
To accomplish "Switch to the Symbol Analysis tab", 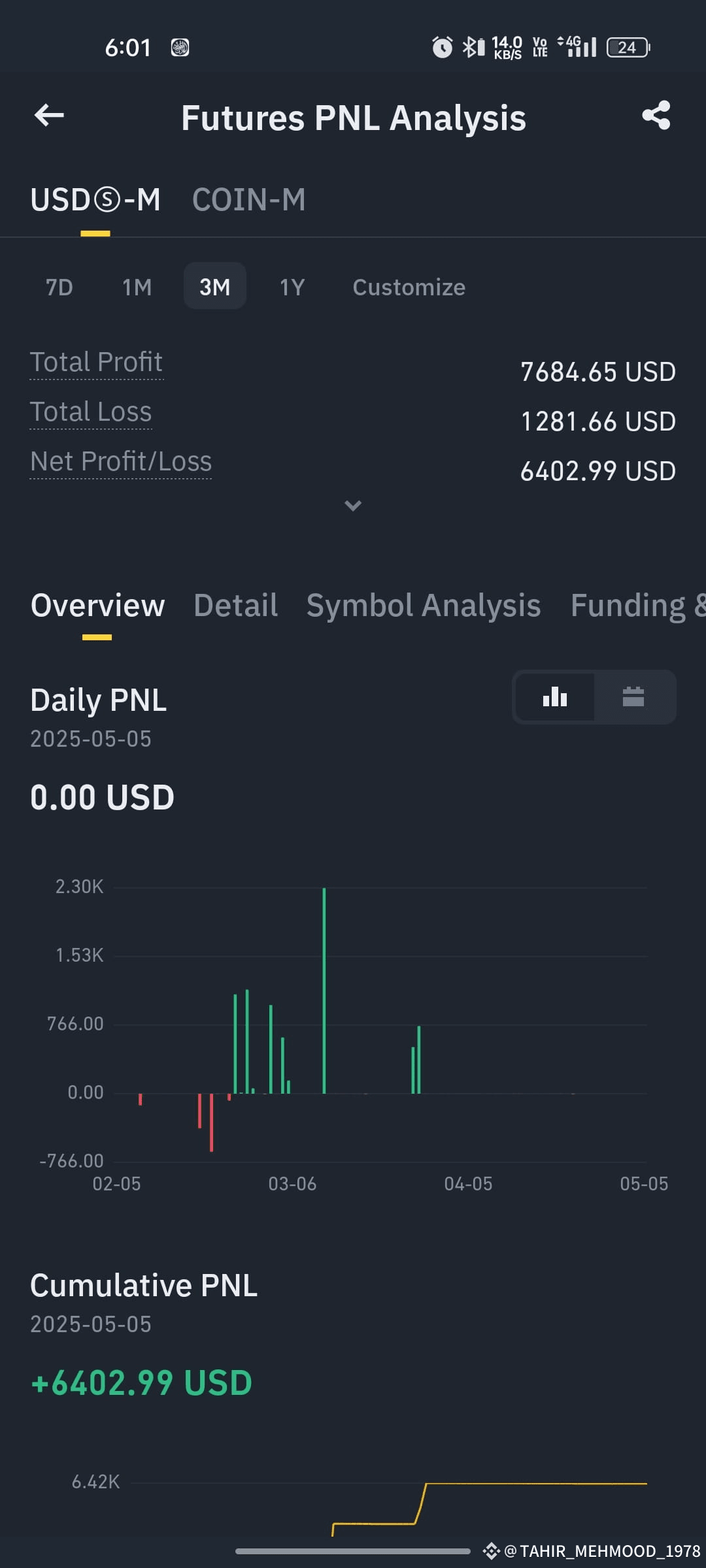I will pyautogui.click(x=424, y=605).
